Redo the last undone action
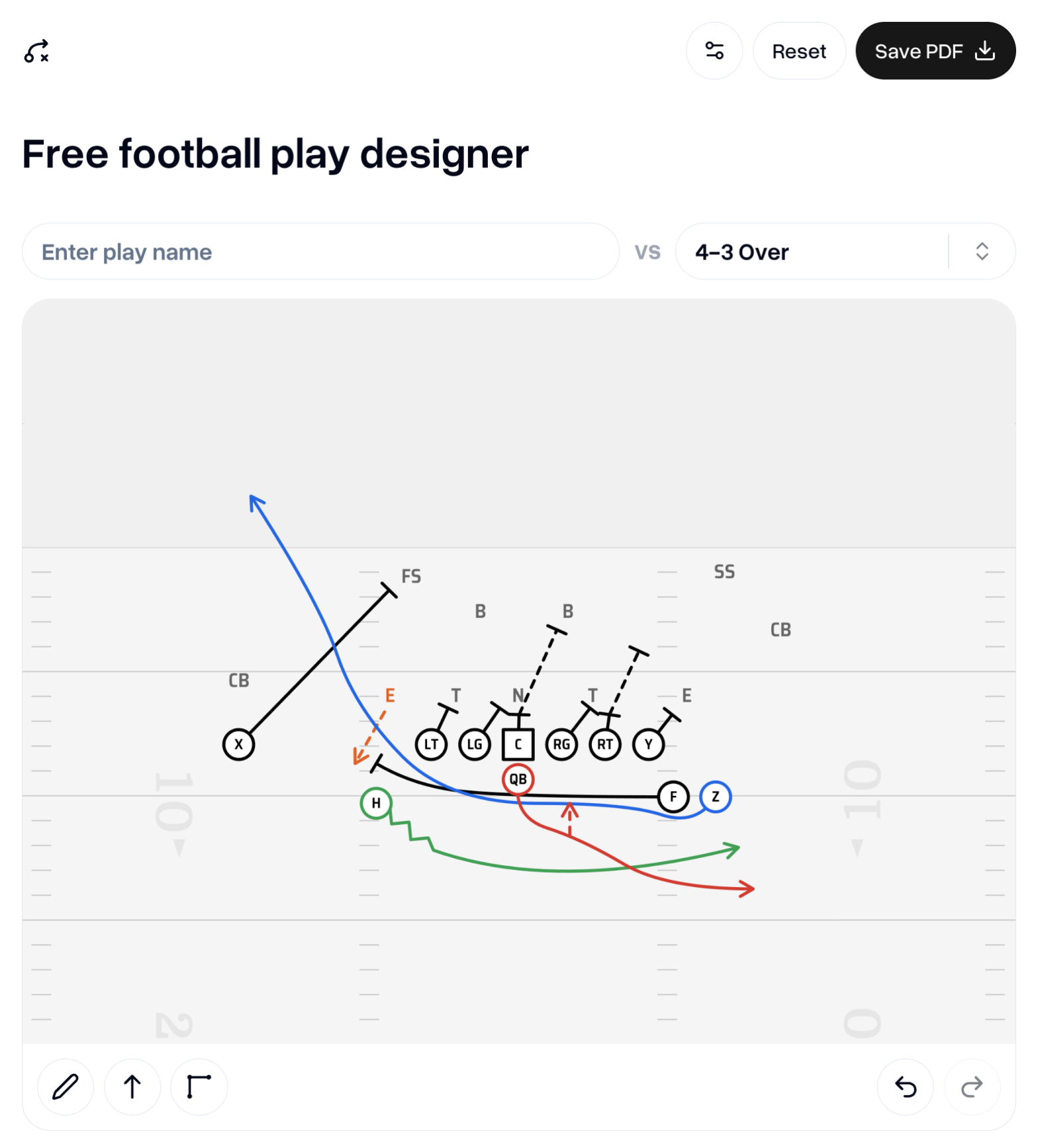This screenshot has height=1148, width=1038. point(971,1086)
